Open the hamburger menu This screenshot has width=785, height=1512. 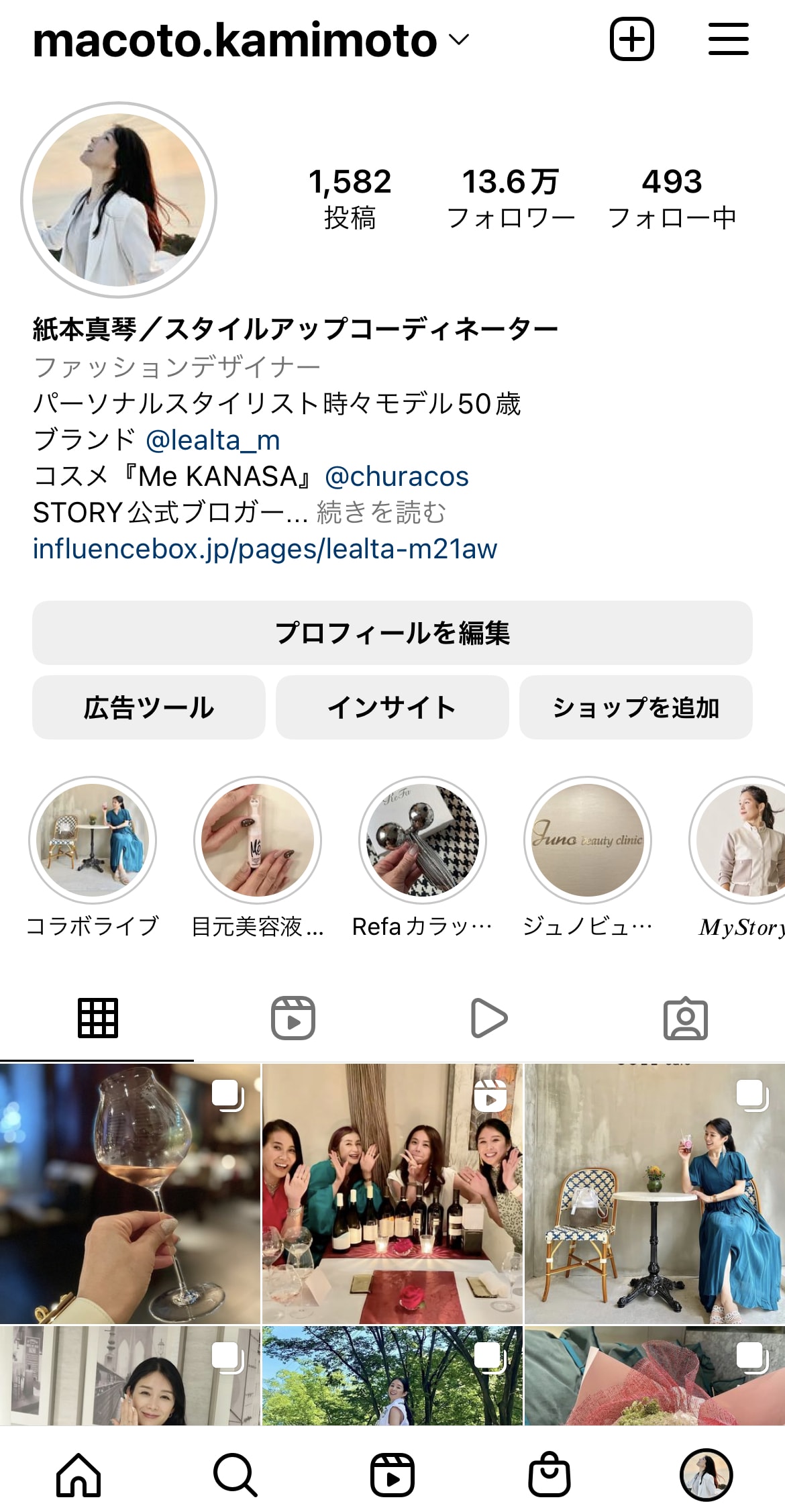tap(728, 39)
